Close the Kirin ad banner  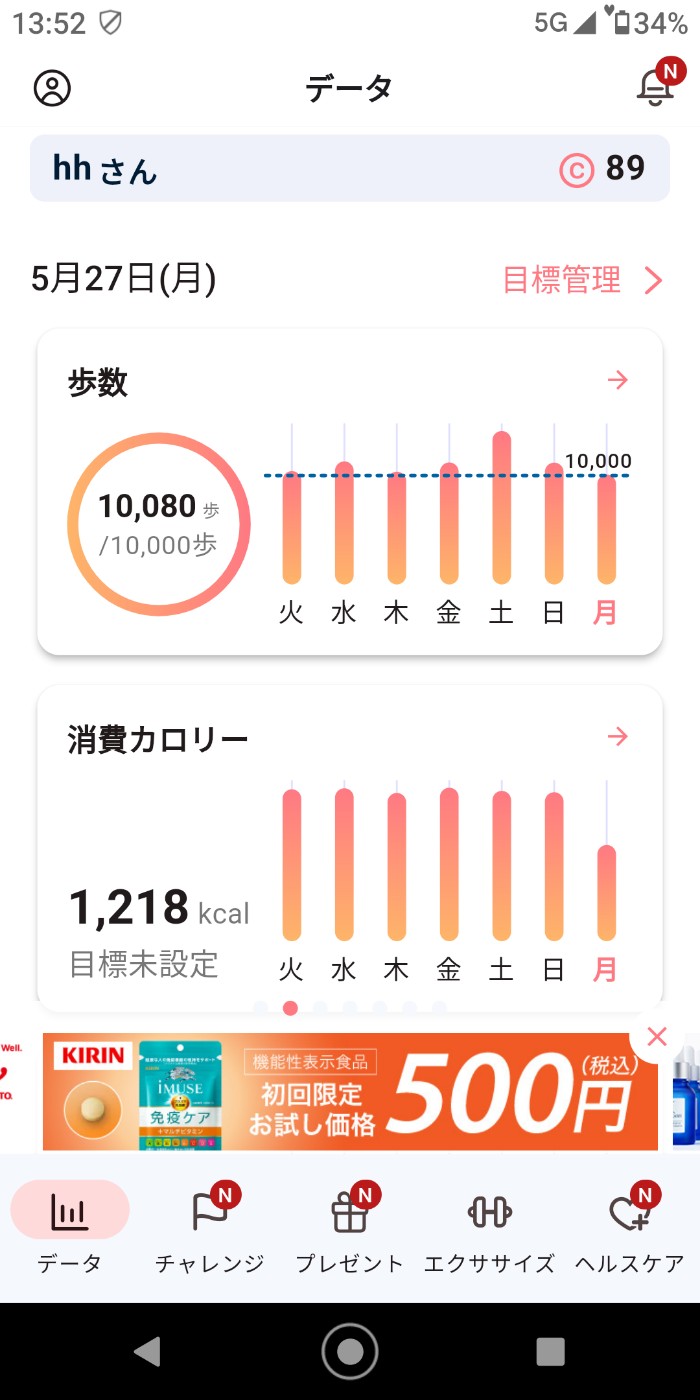pos(657,1037)
